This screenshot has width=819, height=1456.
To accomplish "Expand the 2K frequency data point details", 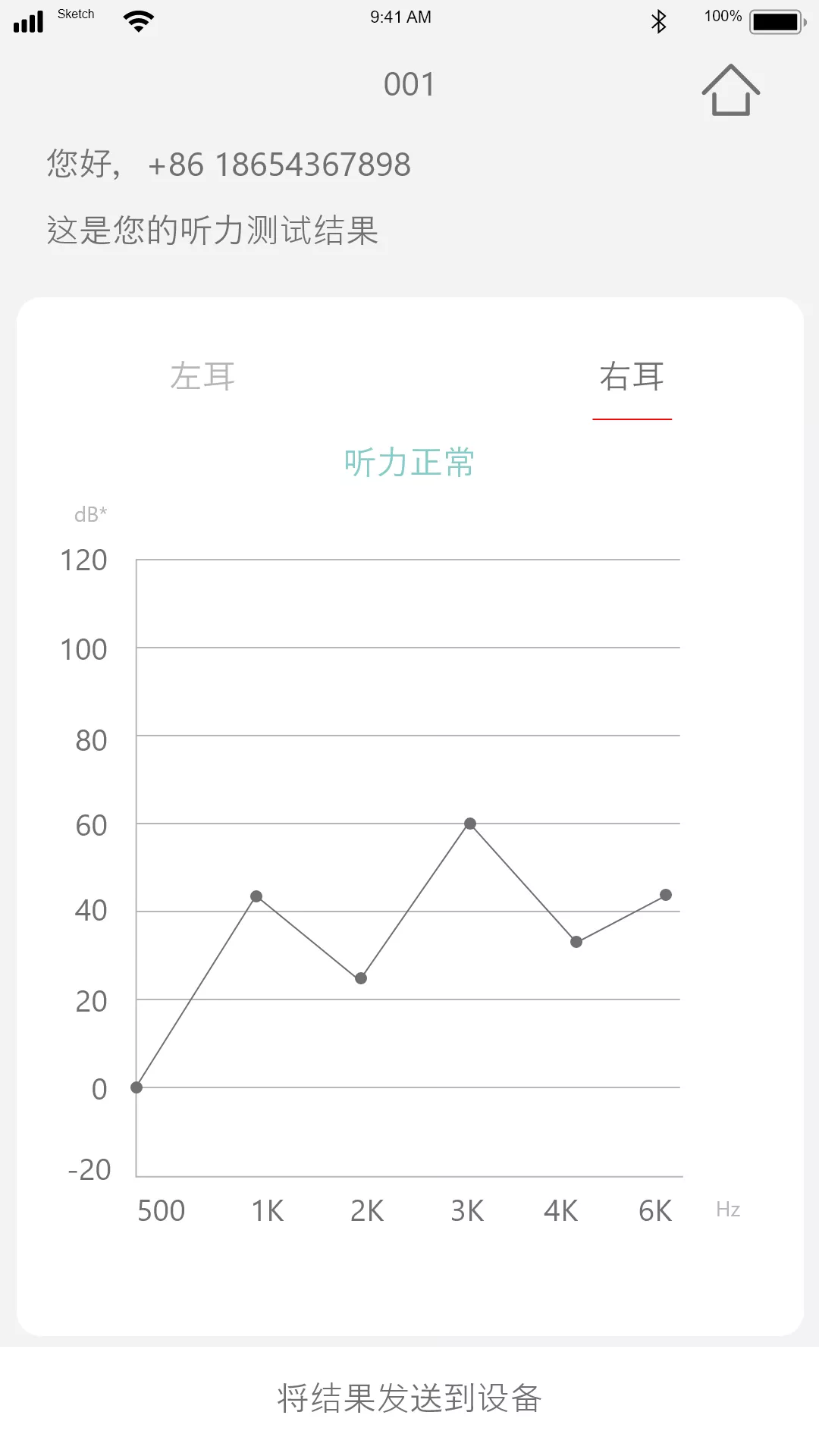I will point(360,979).
